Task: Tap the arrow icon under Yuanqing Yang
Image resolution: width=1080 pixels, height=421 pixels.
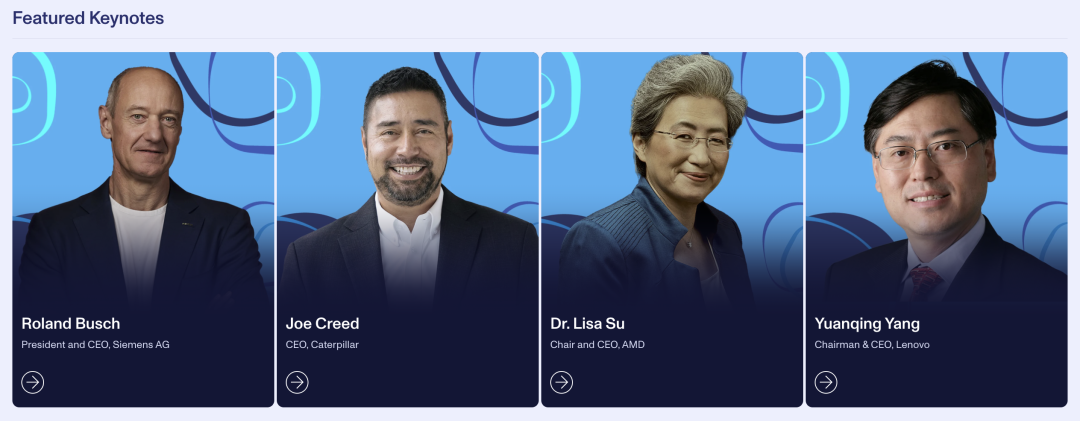Action: [826, 382]
